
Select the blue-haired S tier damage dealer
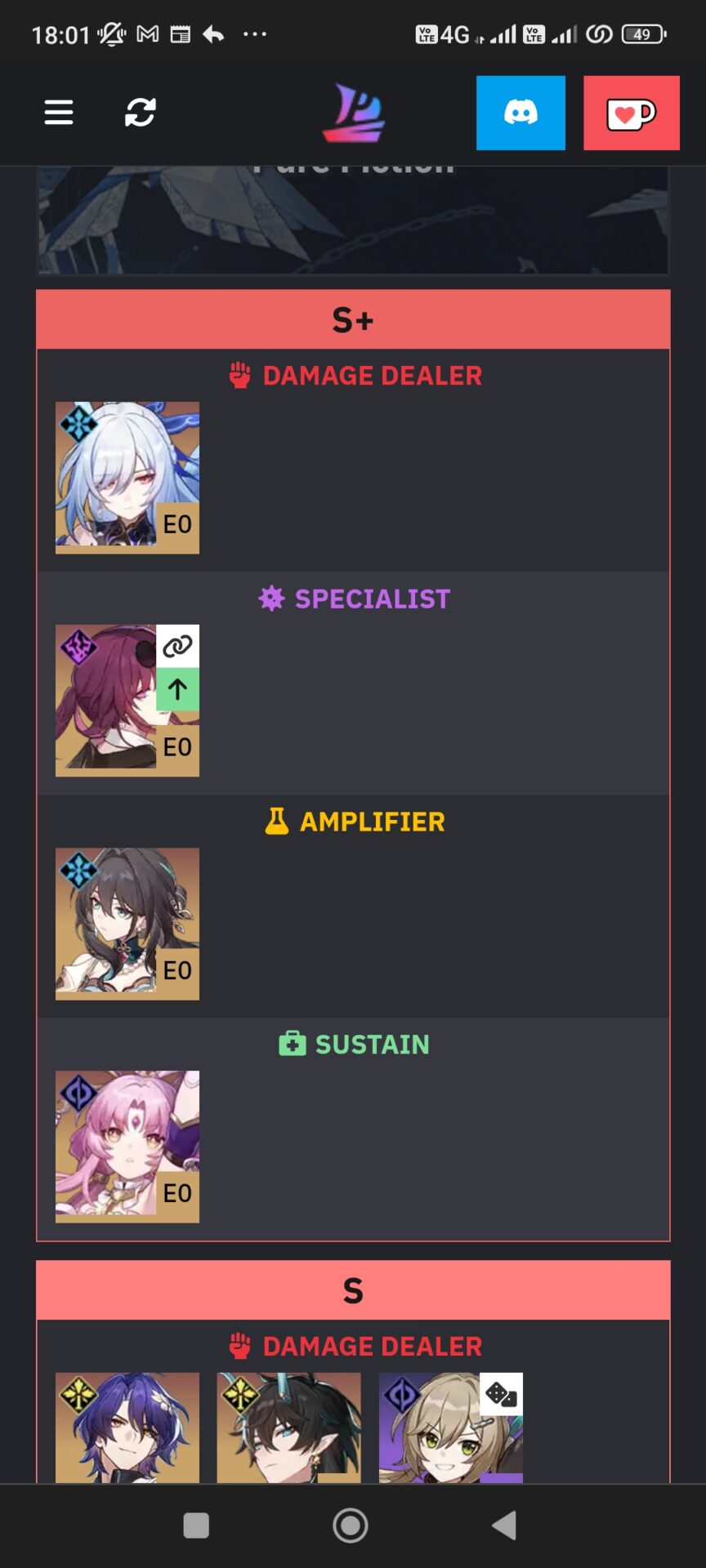(x=127, y=1428)
